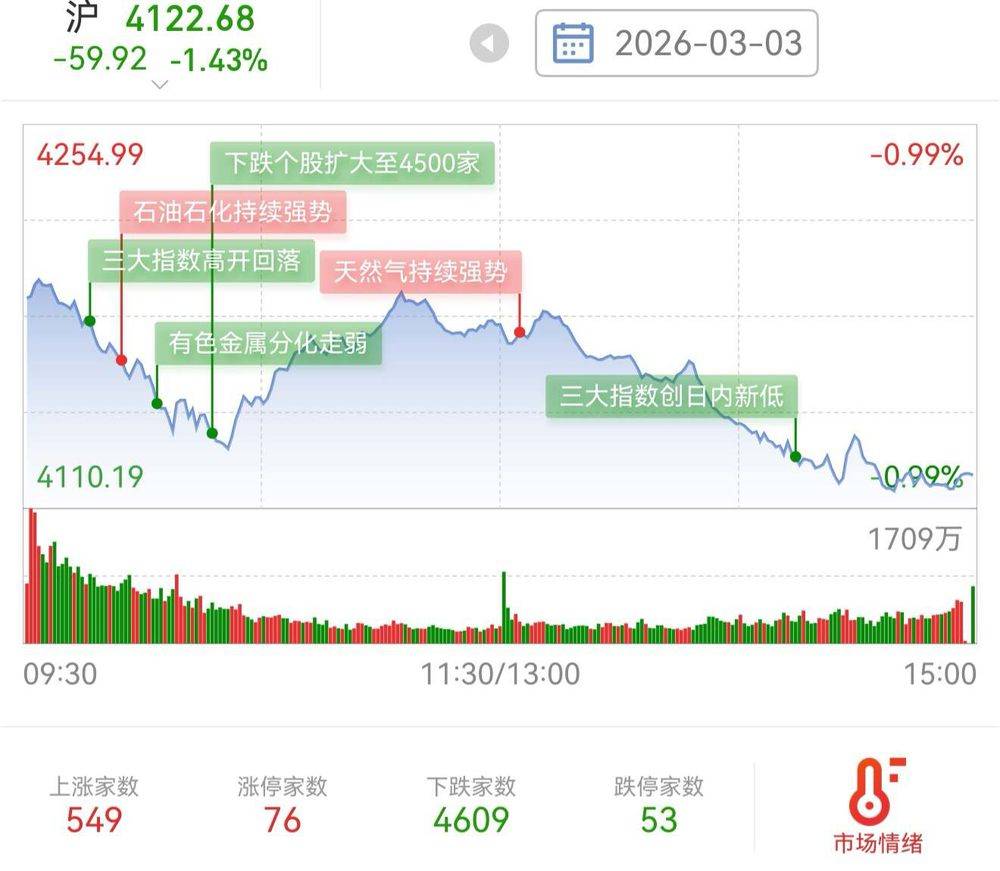Open the 2026-03-03 date picker
Screen dimensions: 1000x871
click(x=677, y=44)
